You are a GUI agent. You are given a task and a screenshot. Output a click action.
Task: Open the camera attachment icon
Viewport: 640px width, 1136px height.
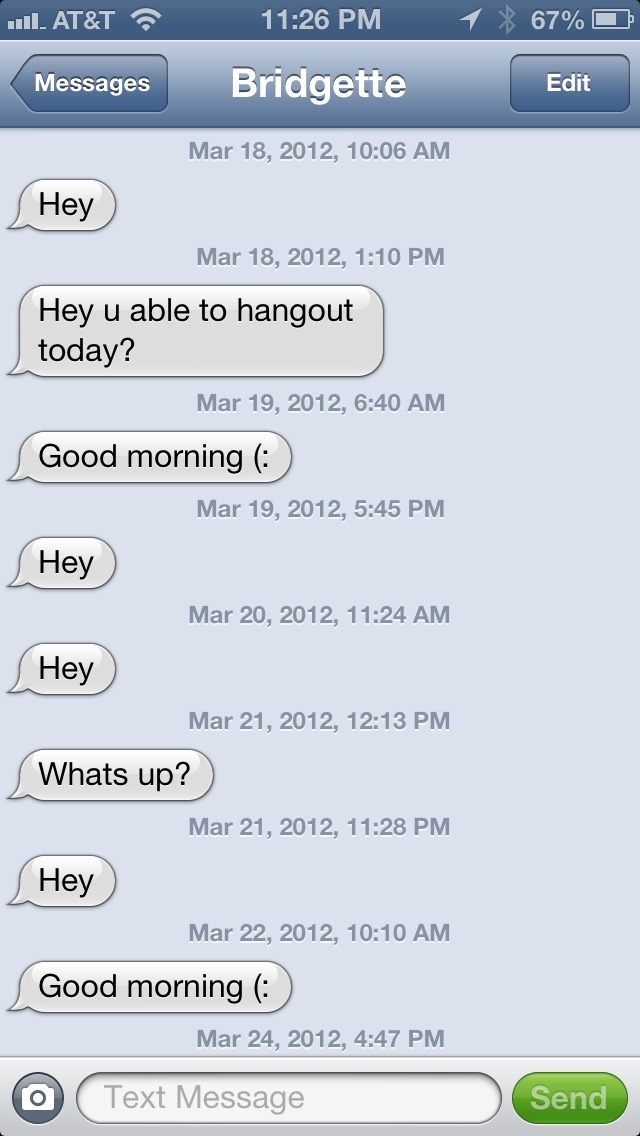pos(38,1098)
